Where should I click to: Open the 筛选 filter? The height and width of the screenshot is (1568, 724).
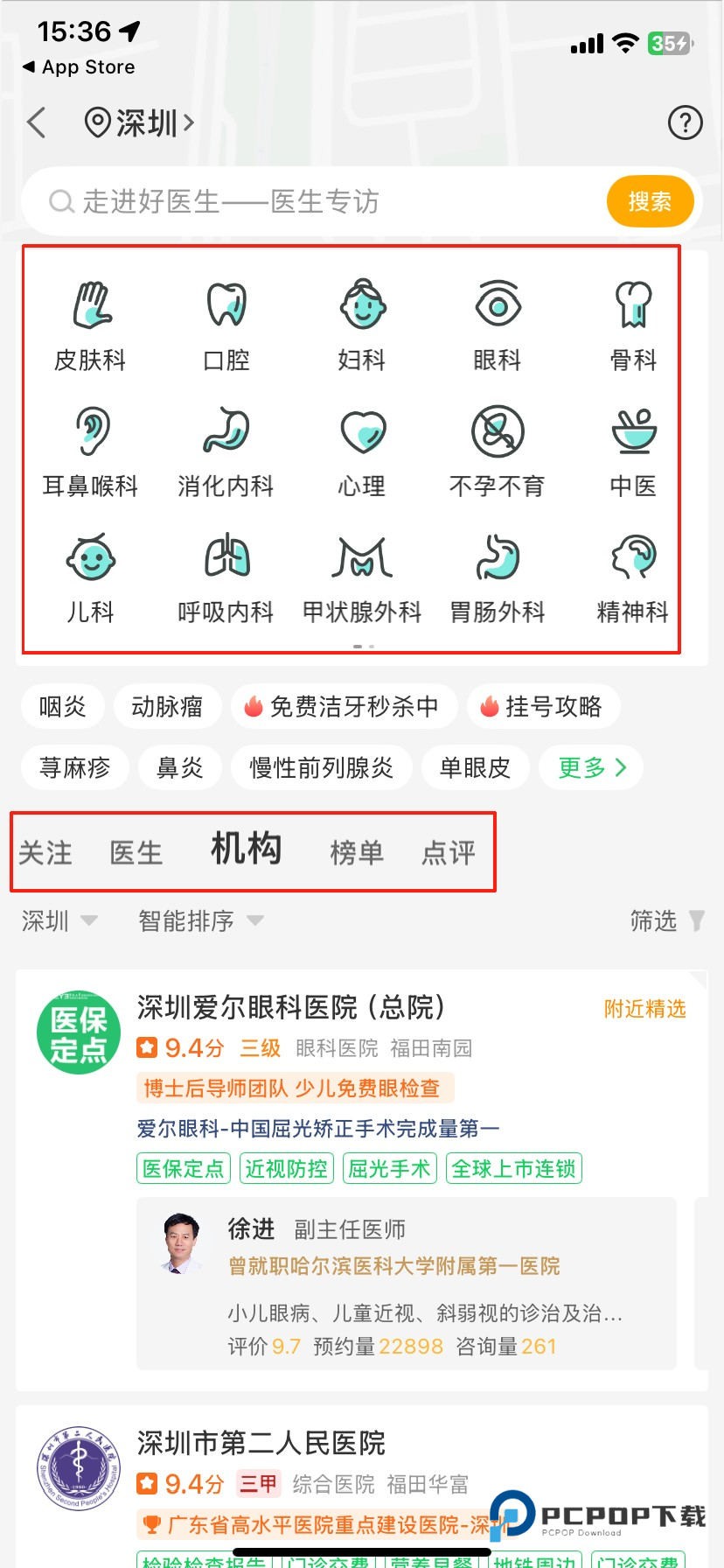click(666, 920)
